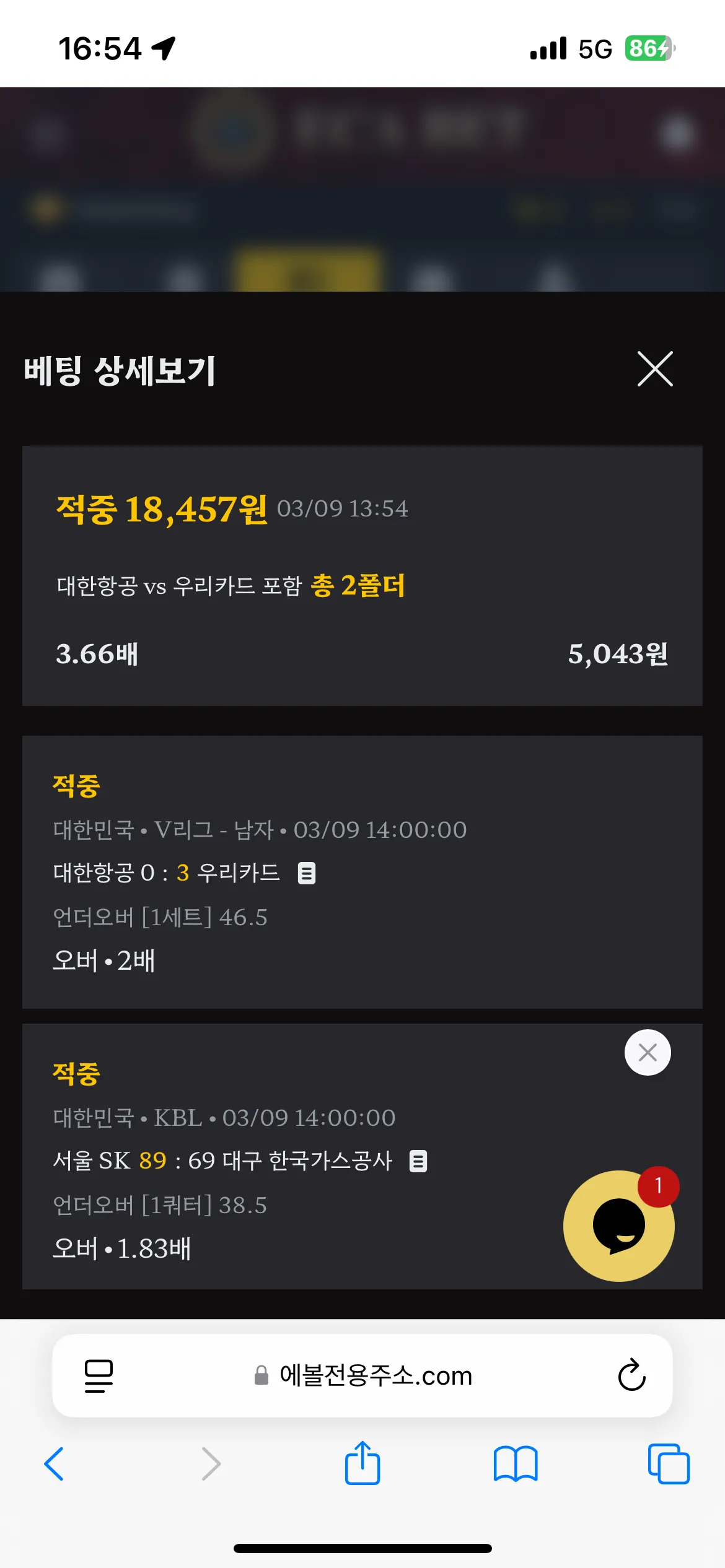Open the yellow chat support bubble
This screenshot has width=725, height=1568.
618,1226
